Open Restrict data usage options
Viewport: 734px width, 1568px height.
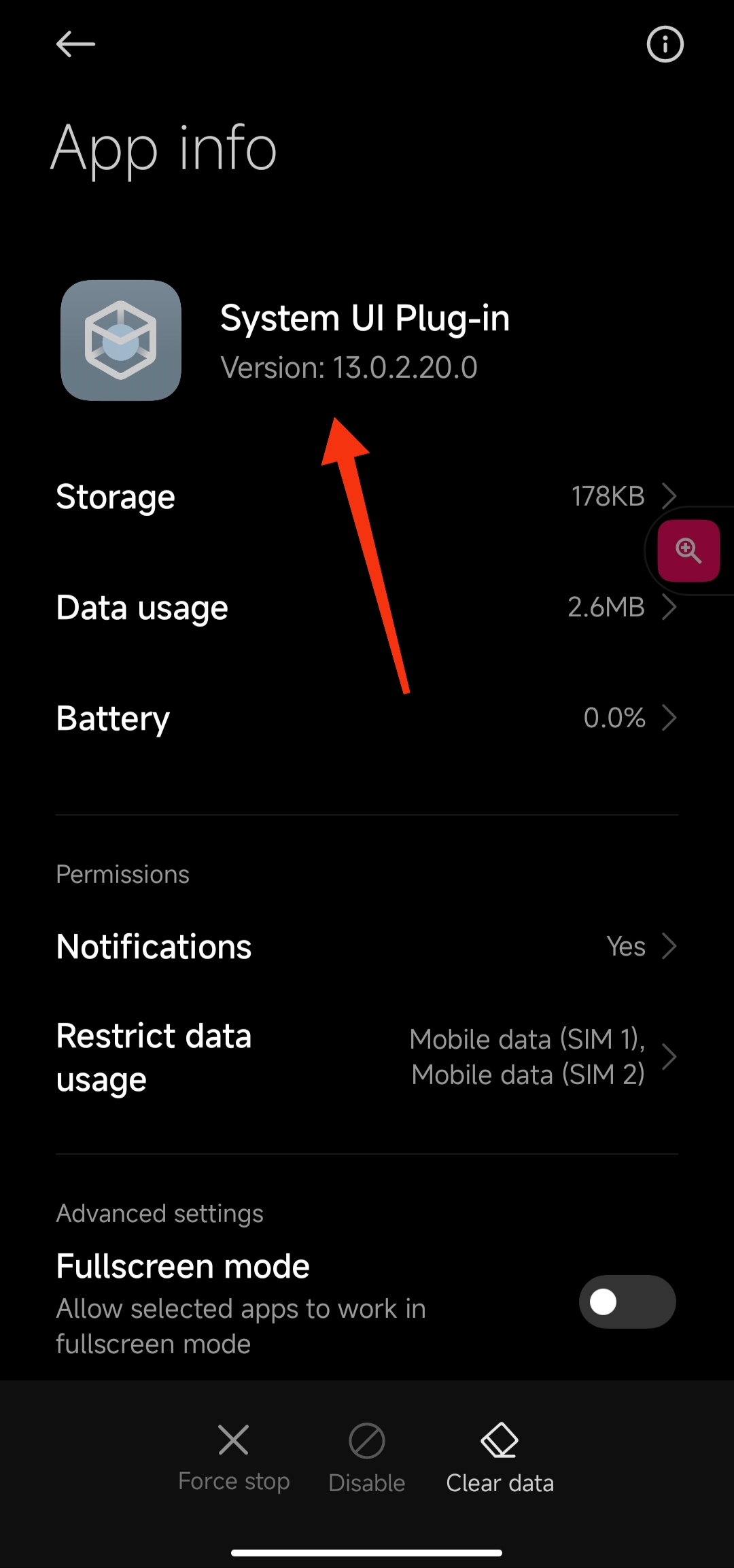(x=367, y=1057)
